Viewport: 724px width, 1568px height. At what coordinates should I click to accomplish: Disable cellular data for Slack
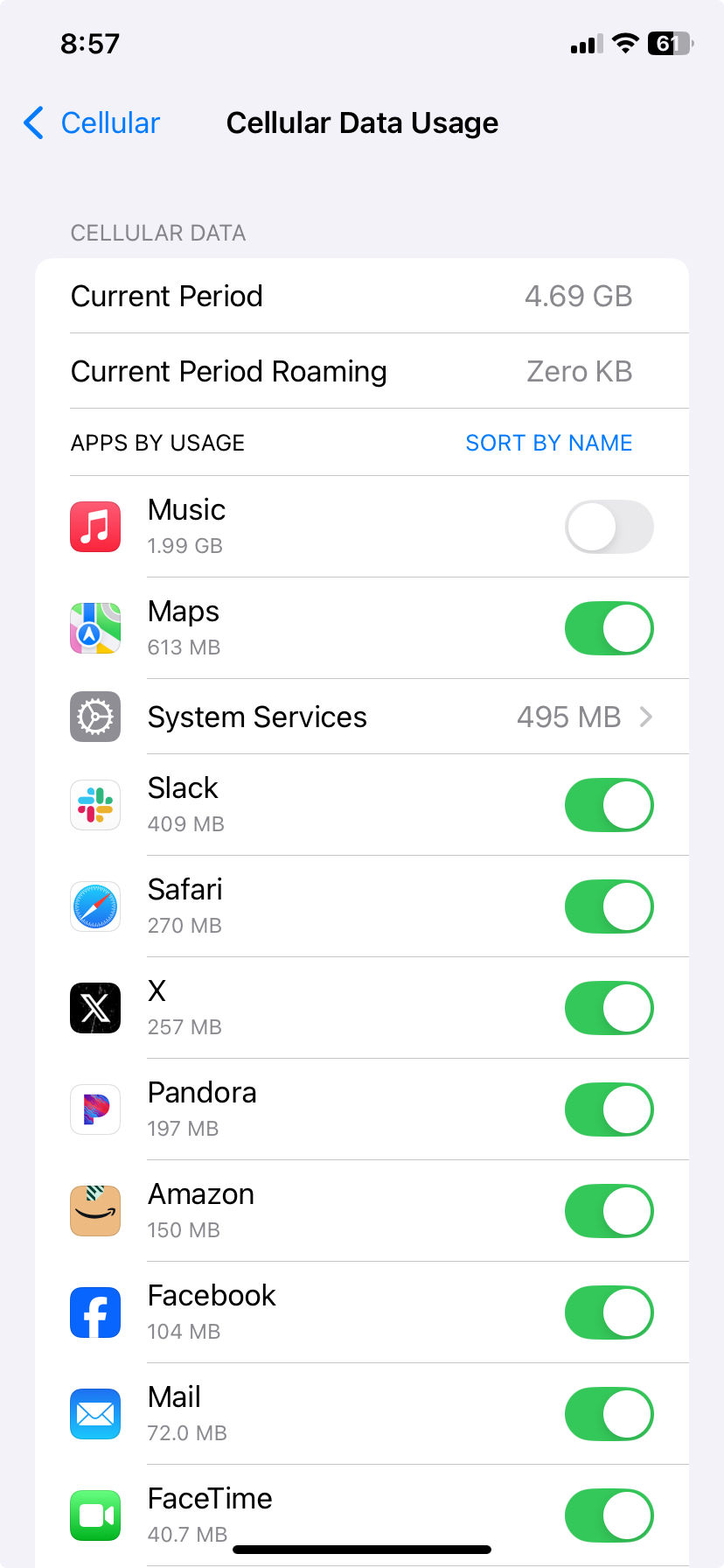point(609,805)
